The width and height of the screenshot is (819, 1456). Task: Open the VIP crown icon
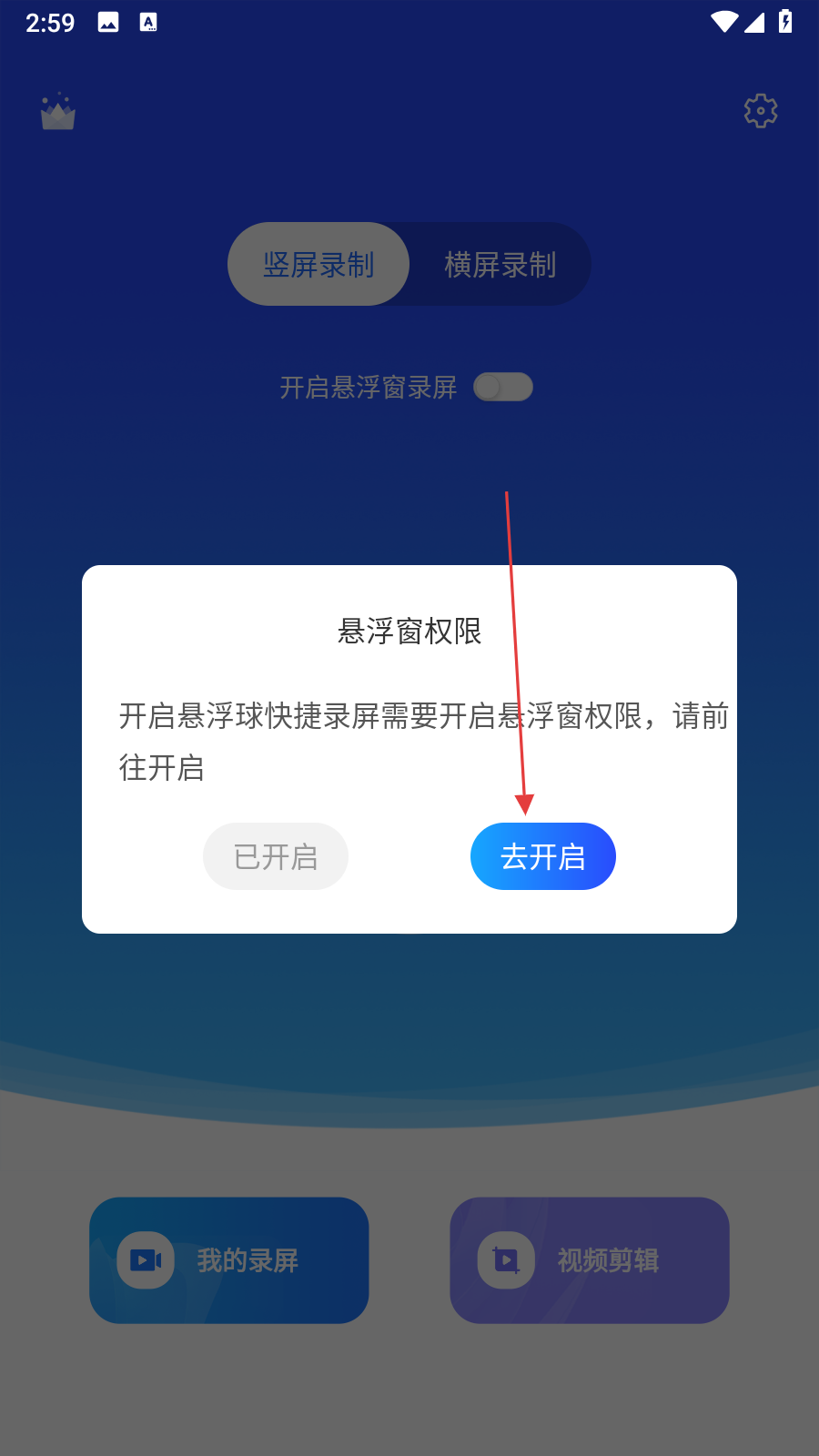pos(58,112)
